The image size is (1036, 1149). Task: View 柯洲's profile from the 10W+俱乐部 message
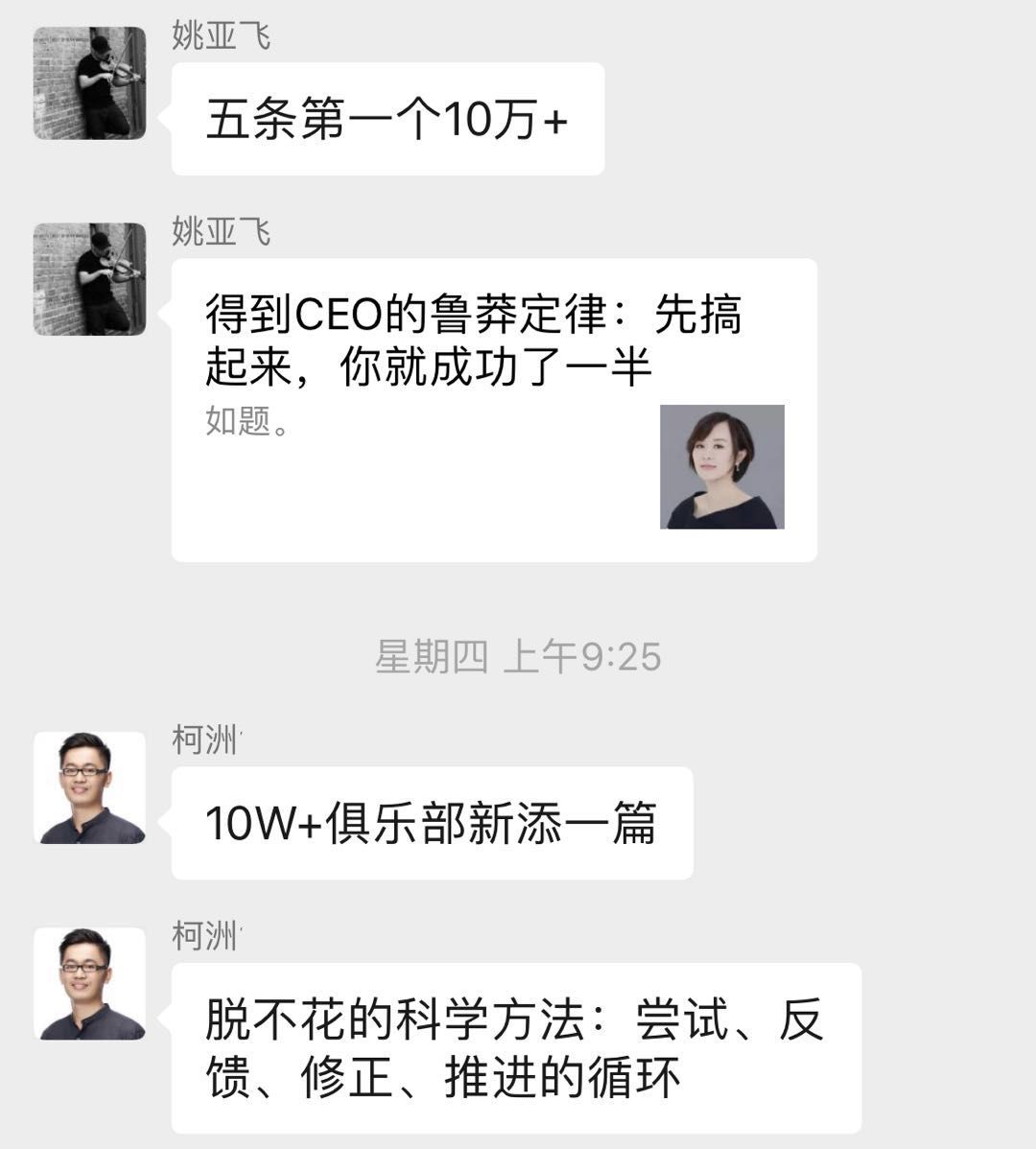tap(89, 787)
